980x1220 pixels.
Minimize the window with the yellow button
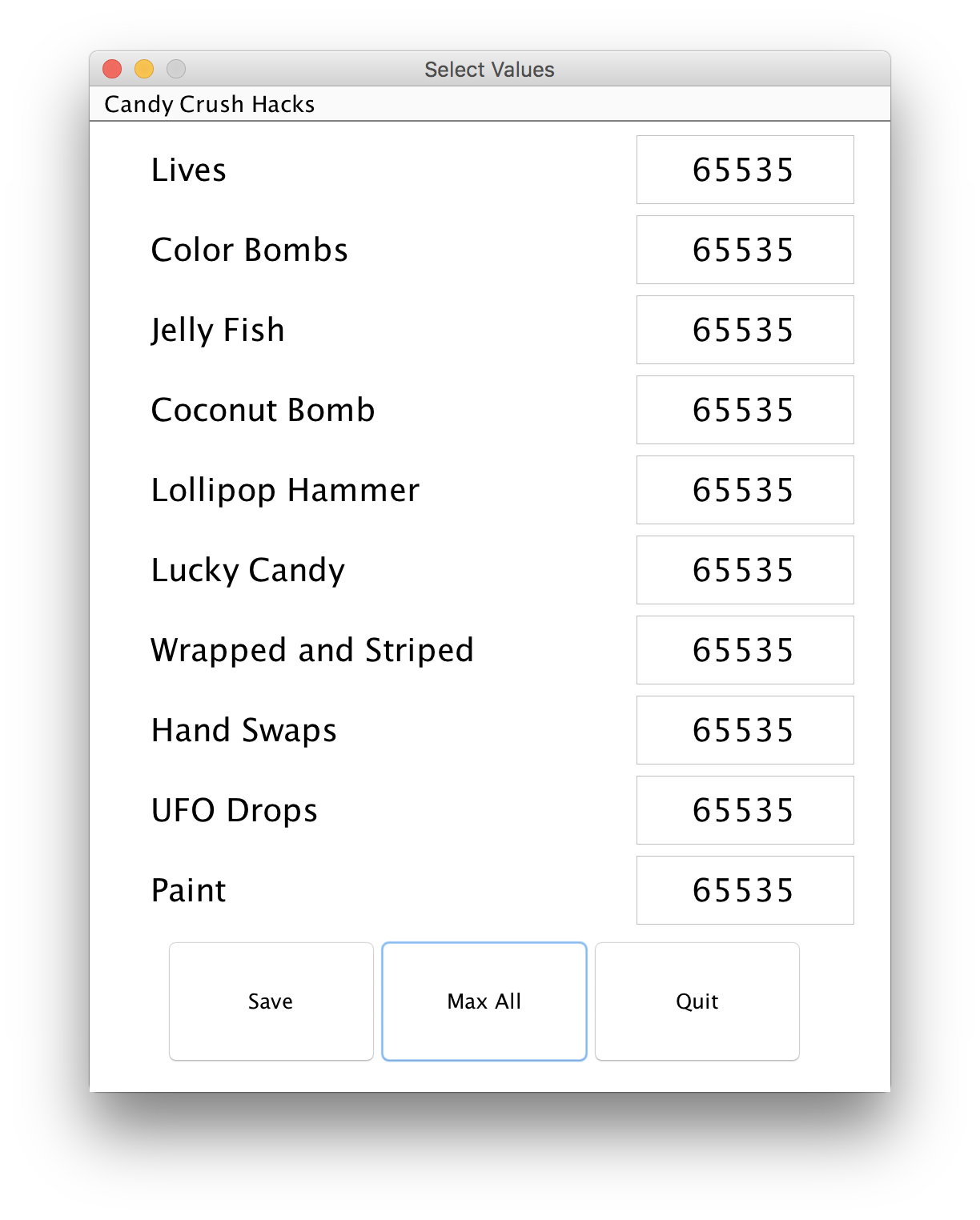click(144, 70)
